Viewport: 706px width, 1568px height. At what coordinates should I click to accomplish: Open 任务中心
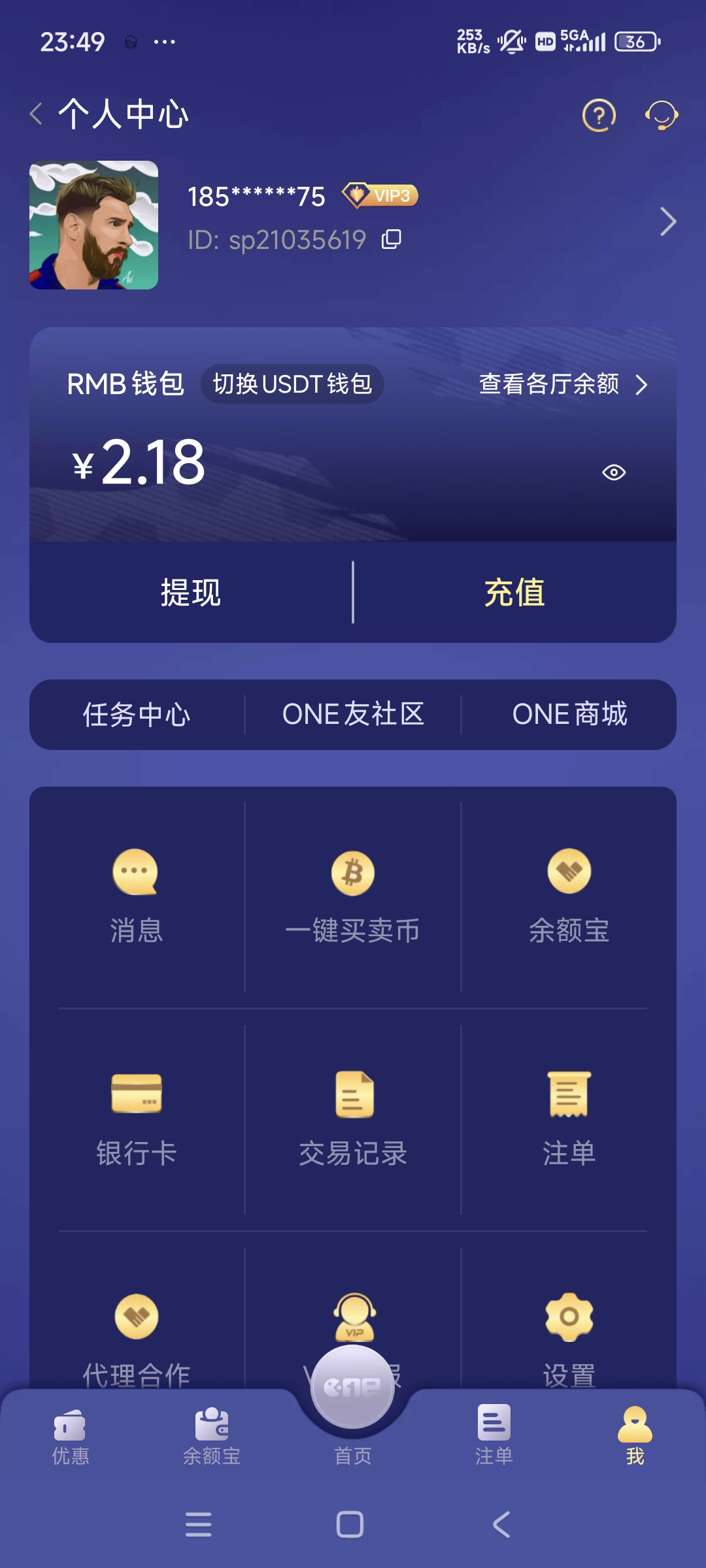coord(137,715)
